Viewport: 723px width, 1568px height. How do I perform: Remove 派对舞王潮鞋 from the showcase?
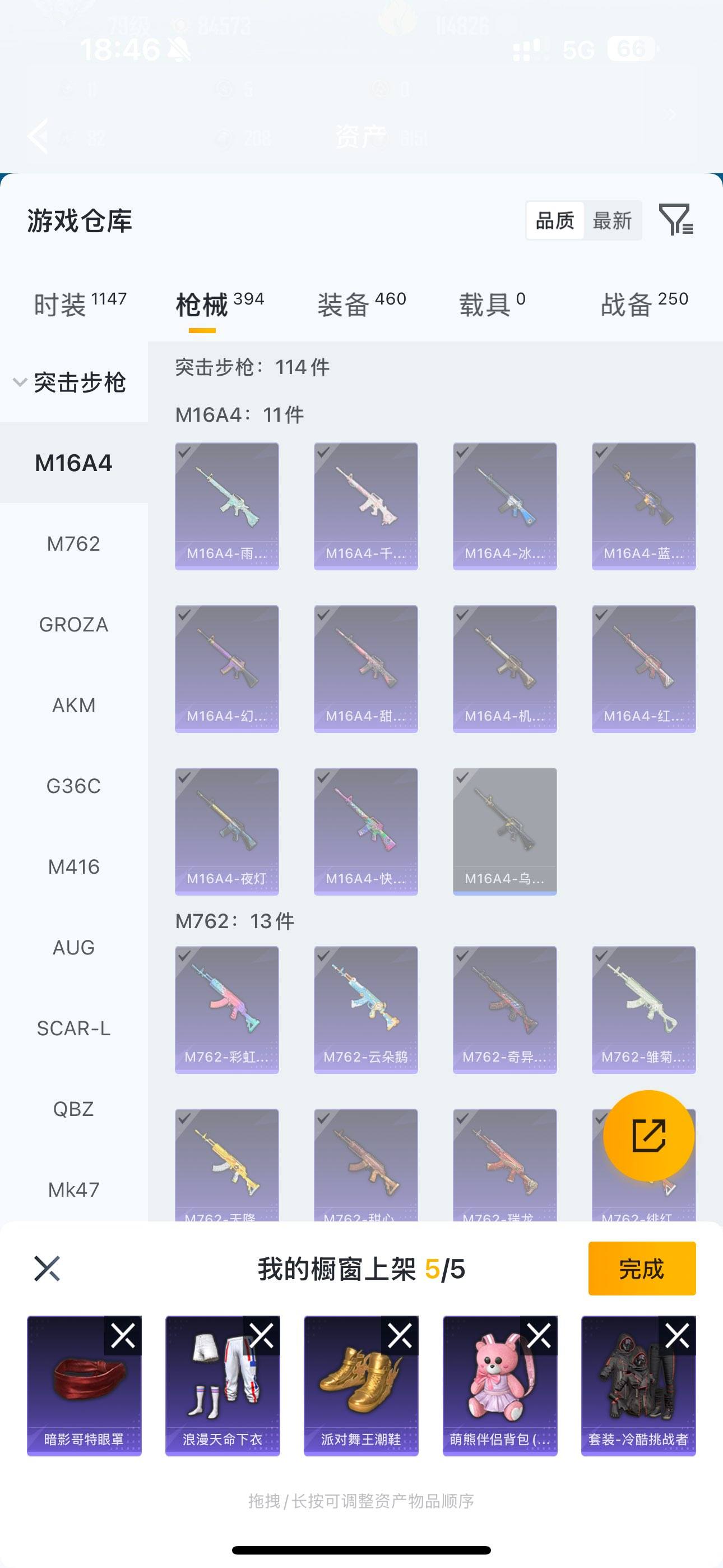click(x=400, y=1336)
